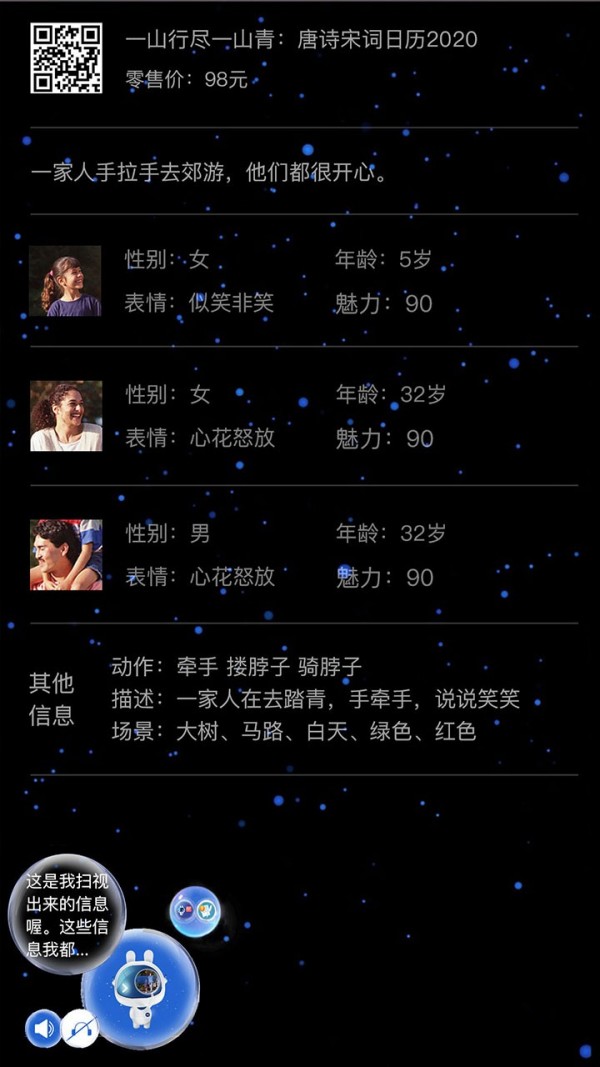Viewport: 600px width, 1067px height.
Task: Open the rabbit robot assistant bubble
Action: (x=140, y=988)
